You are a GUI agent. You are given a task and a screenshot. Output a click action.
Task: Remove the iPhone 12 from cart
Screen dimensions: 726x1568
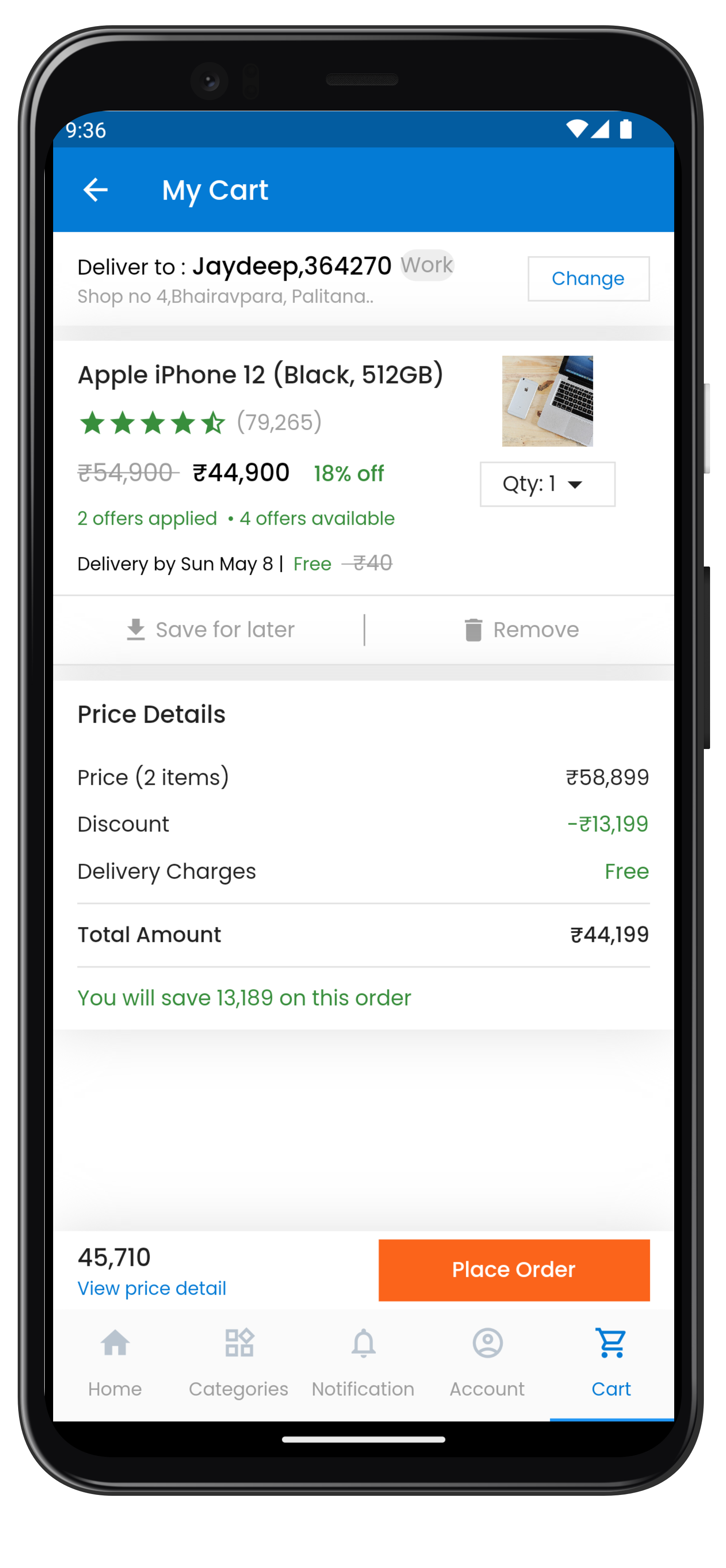pos(520,629)
